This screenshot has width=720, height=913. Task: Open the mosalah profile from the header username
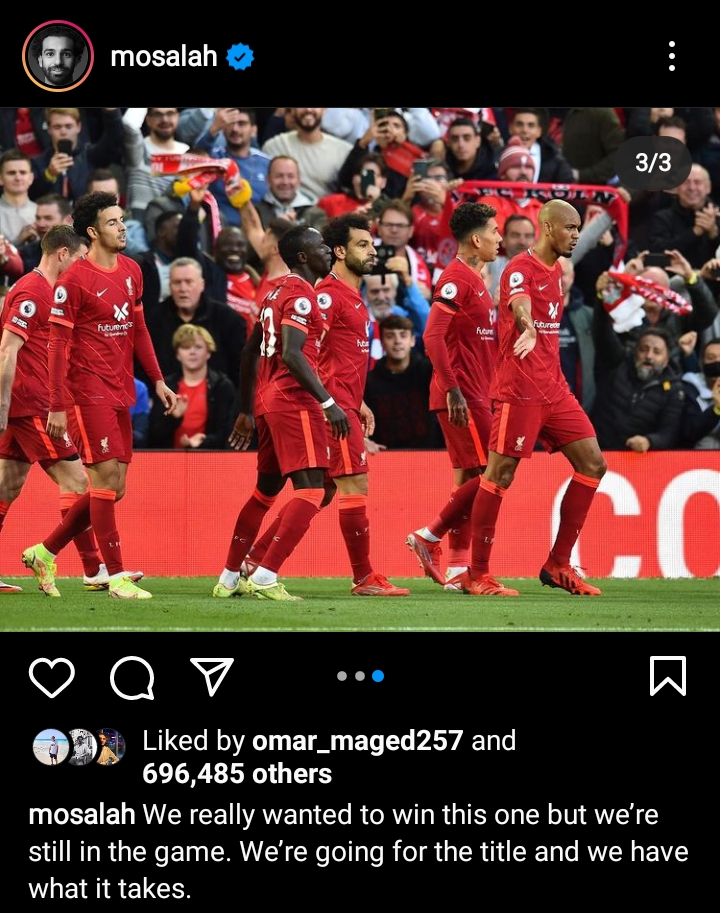[164, 56]
